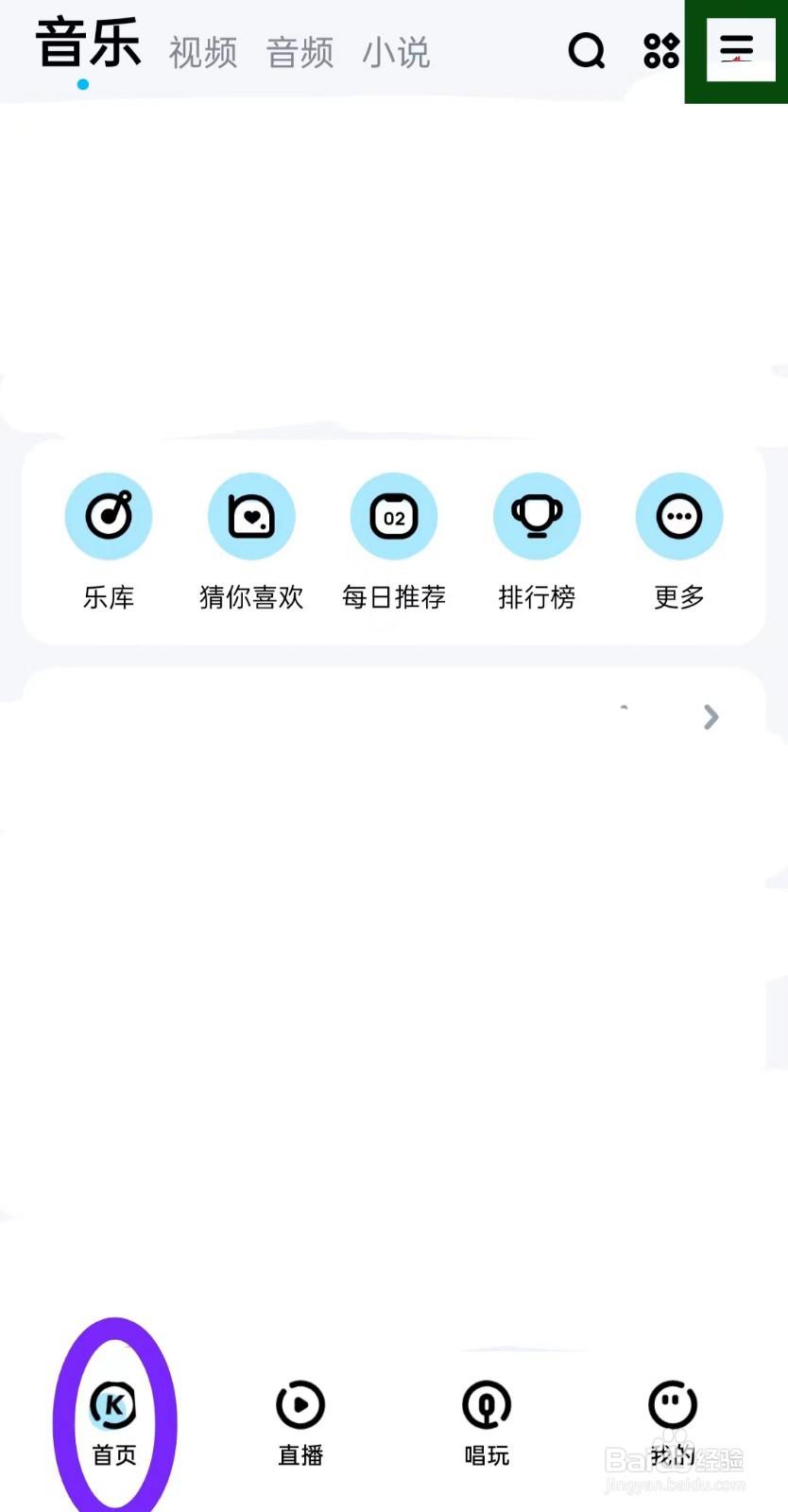This screenshot has width=788, height=1512.
Task: Select the 音频 tab
Action: (300, 54)
